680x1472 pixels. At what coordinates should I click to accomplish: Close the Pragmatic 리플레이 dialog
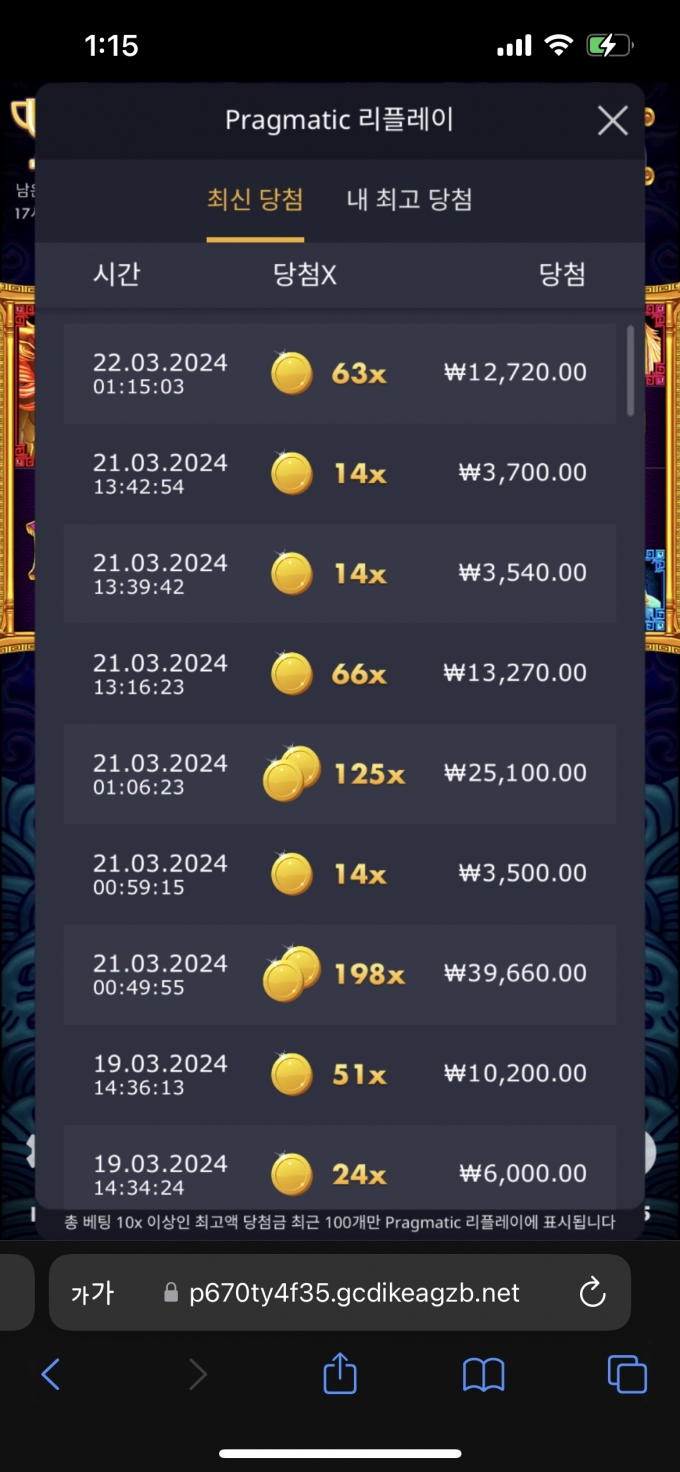[612, 121]
